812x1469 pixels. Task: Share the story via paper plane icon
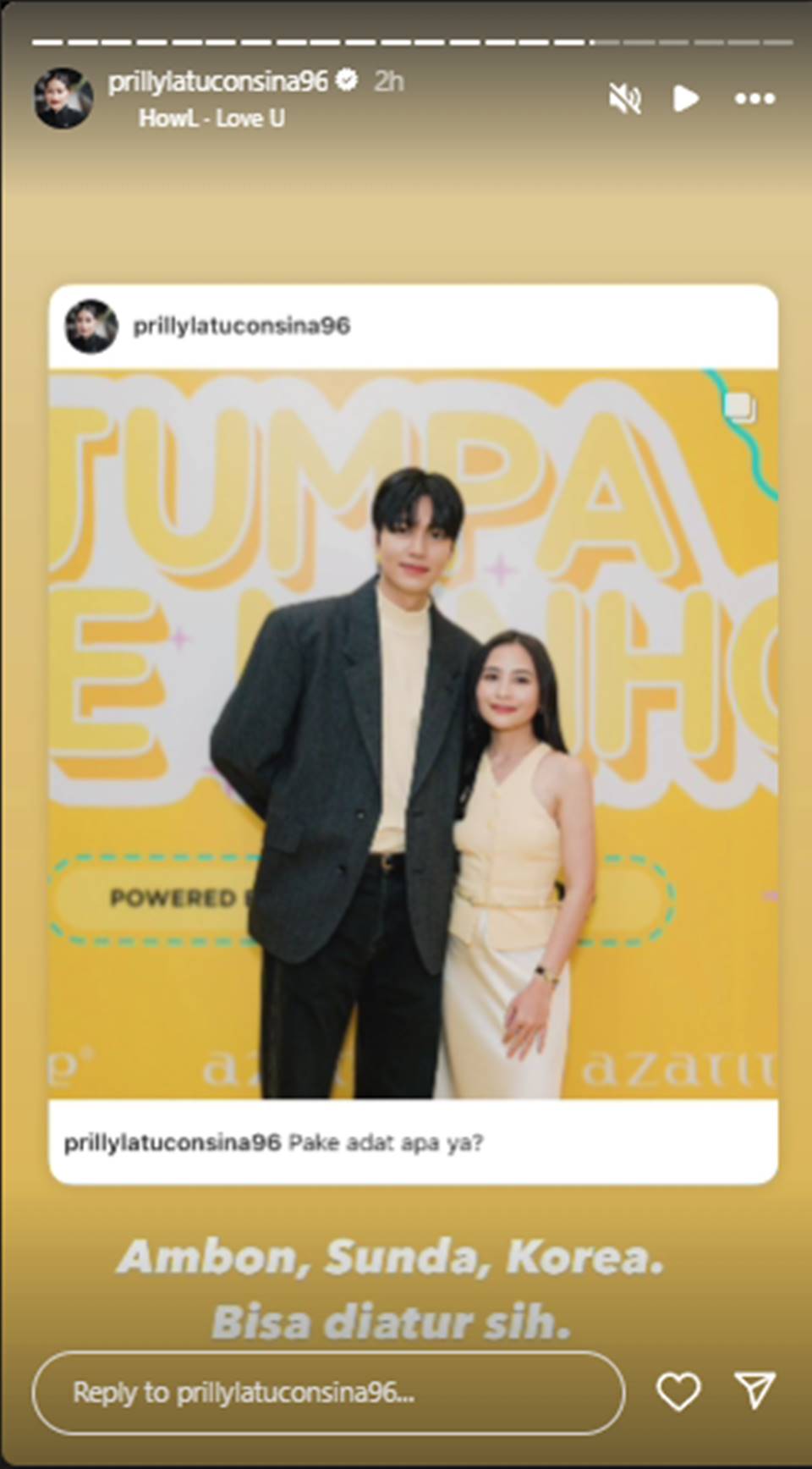coord(754,1391)
